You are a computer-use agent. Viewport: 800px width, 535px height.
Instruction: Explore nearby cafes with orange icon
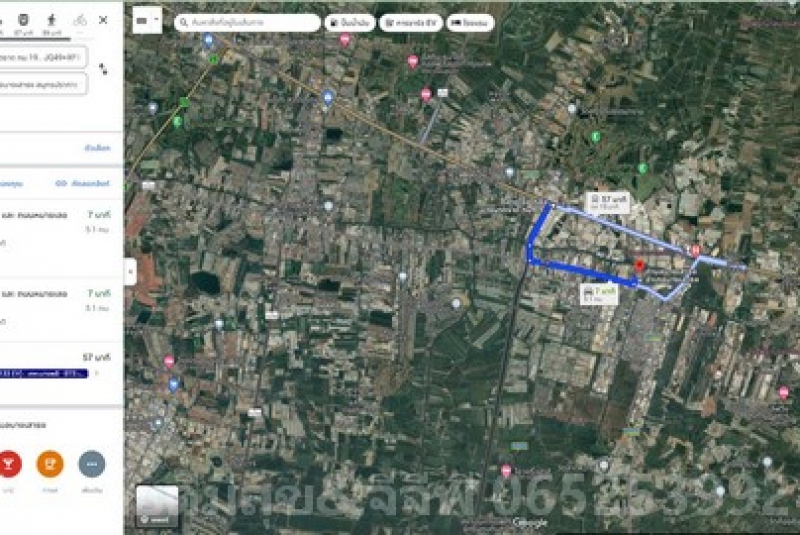pos(49,464)
